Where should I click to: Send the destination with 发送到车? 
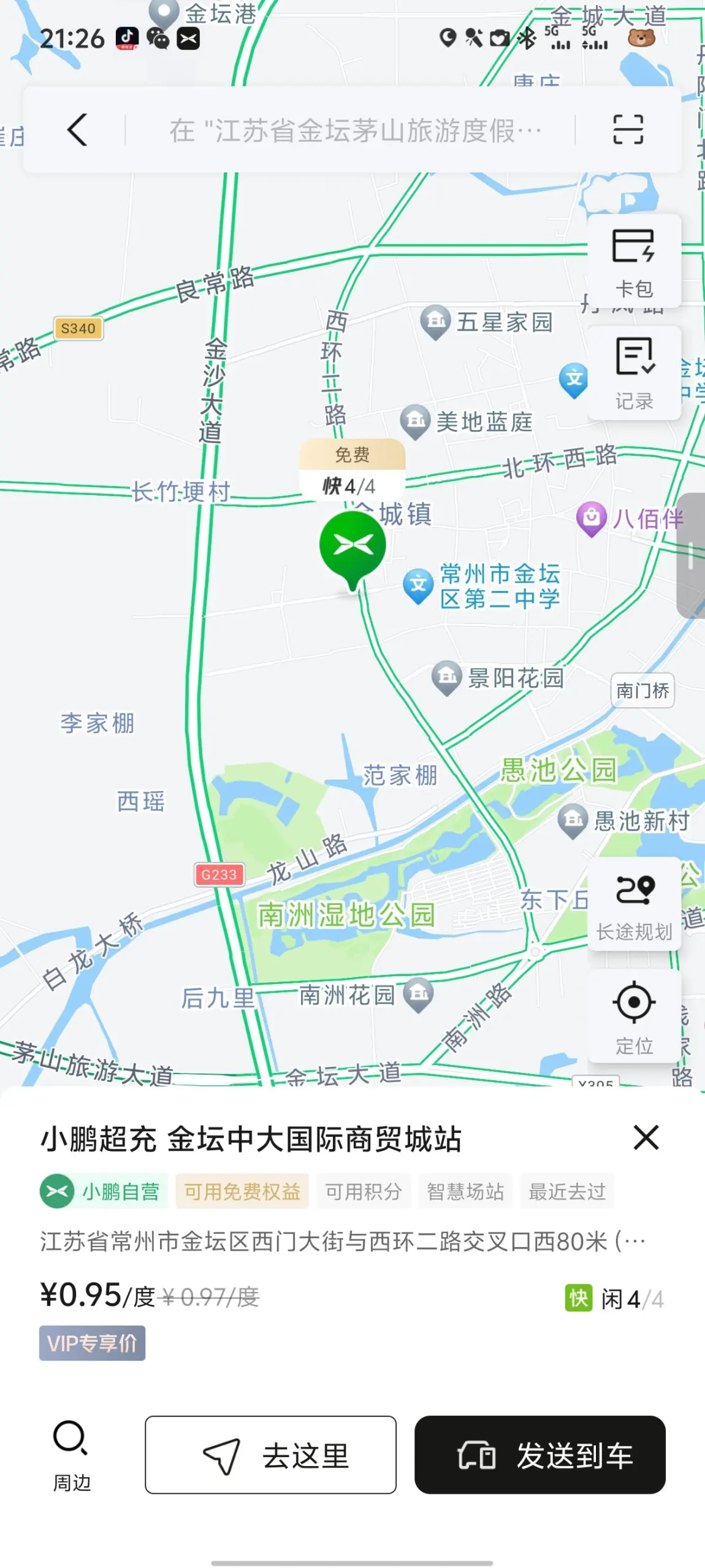pyautogui.click(x=539, y=1455)
